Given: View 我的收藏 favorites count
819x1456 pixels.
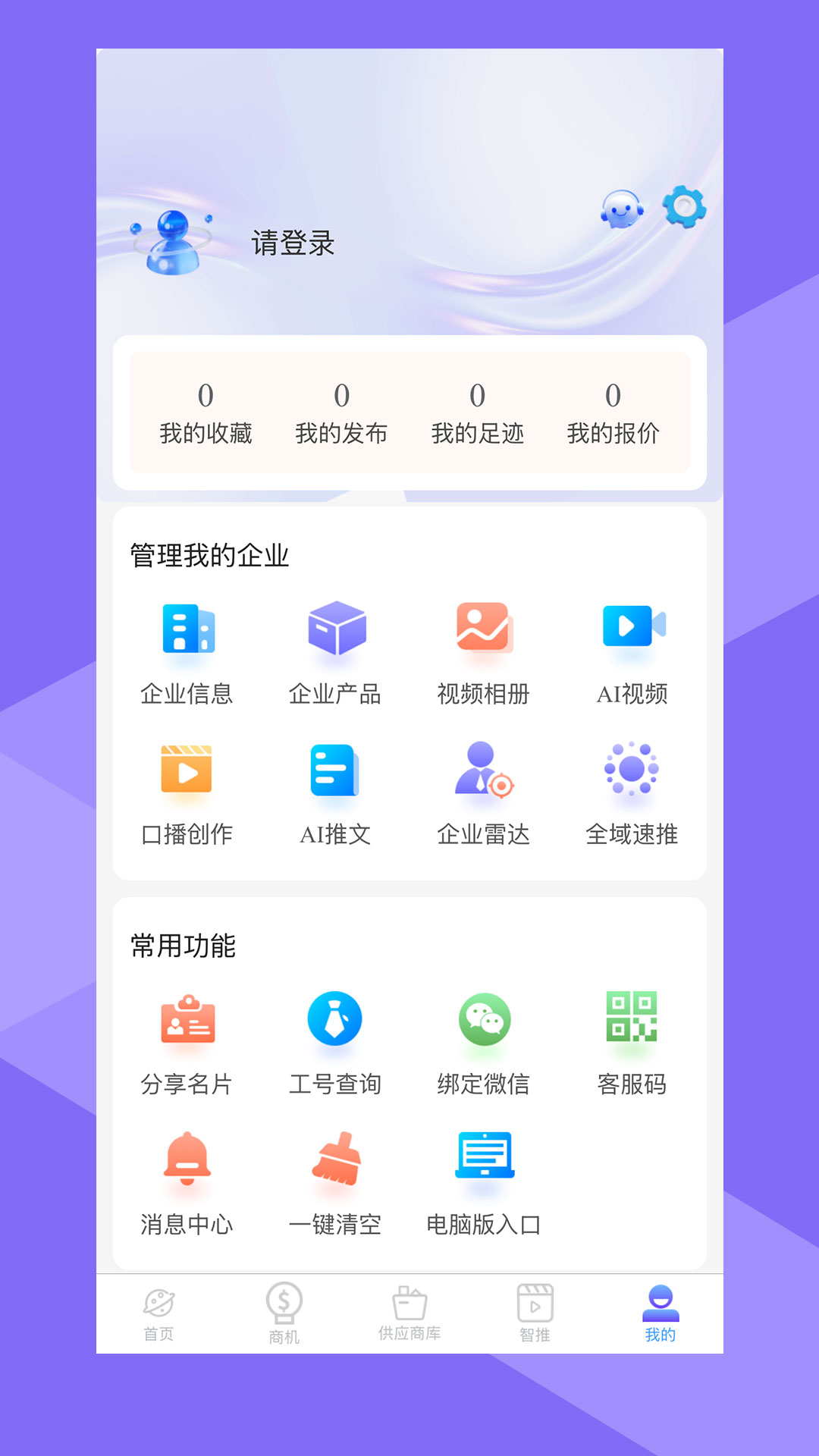Looking at the screenshot, I should [x=206, y=413].
